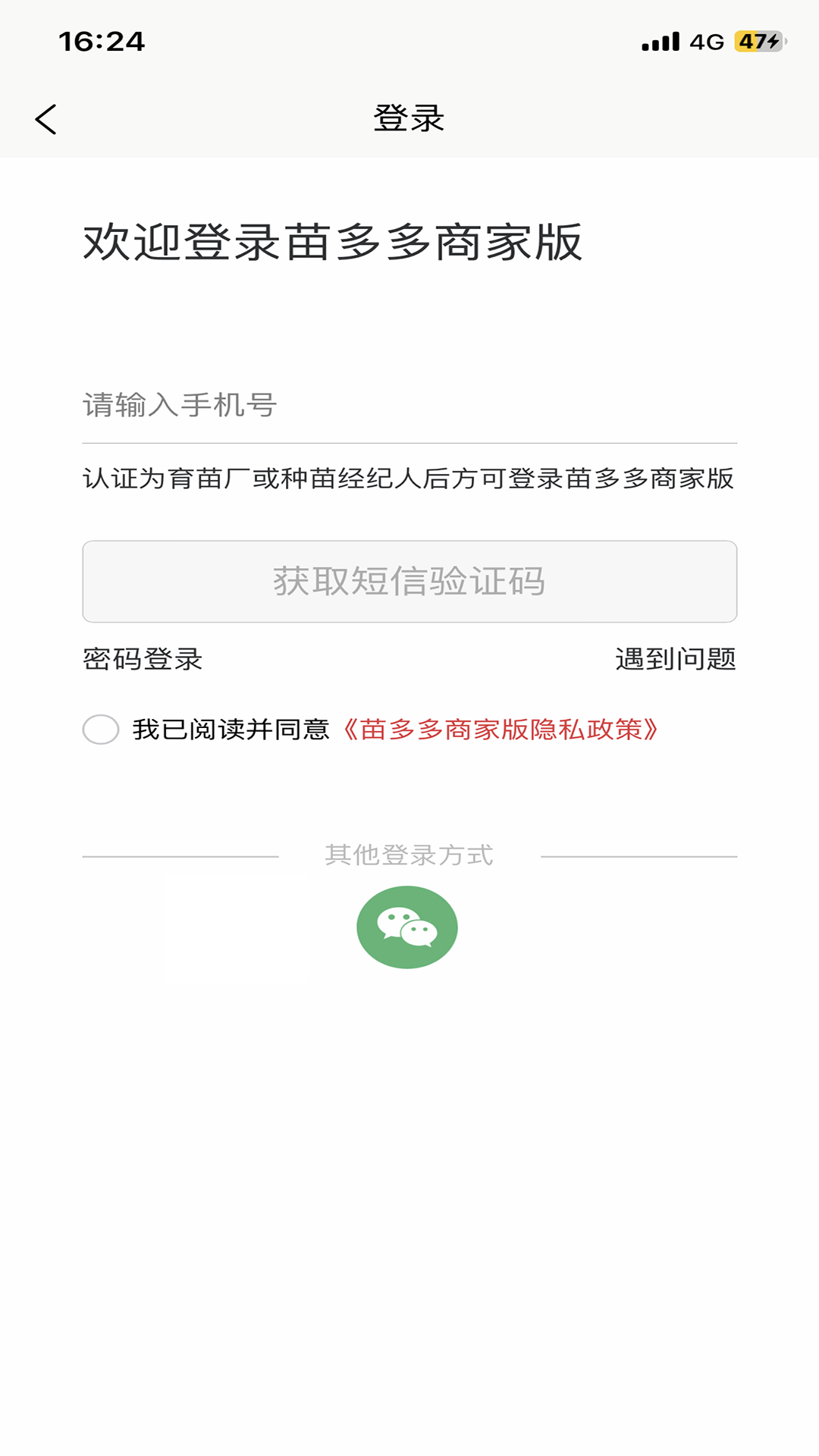Tap the clock showing 16:24
This screenshot has width=819, height=1456.
click(102, 43)
